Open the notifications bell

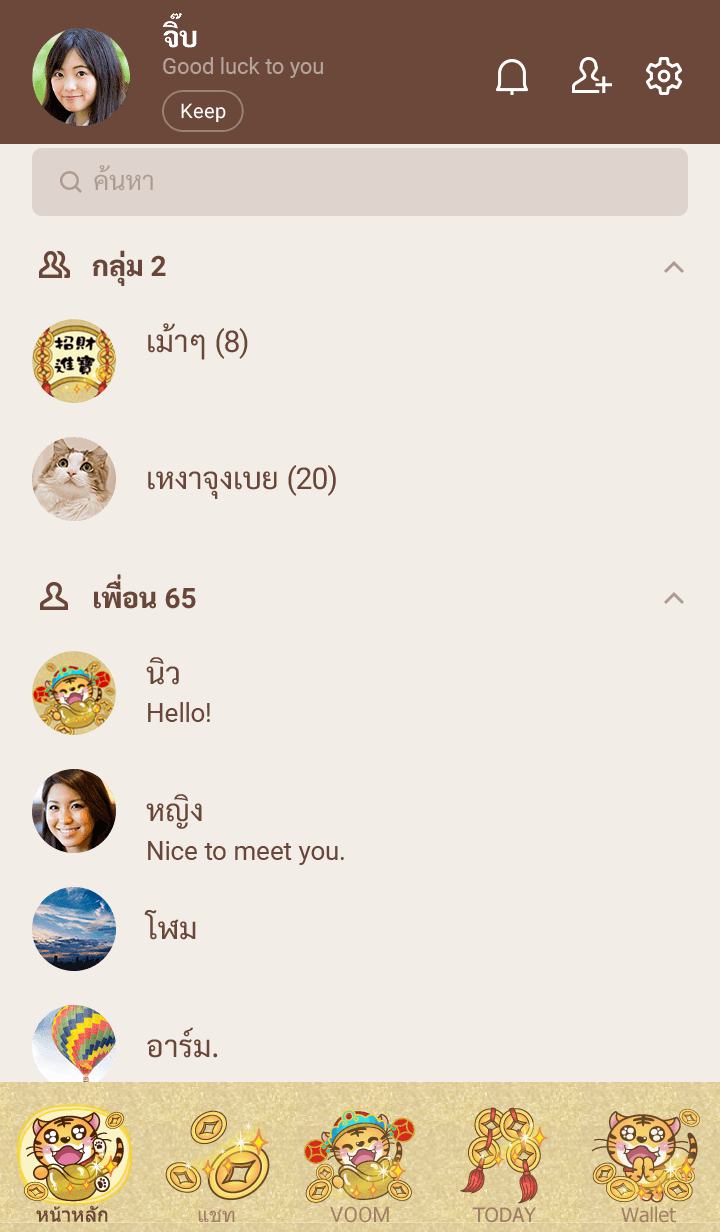(x=512, y=77)
